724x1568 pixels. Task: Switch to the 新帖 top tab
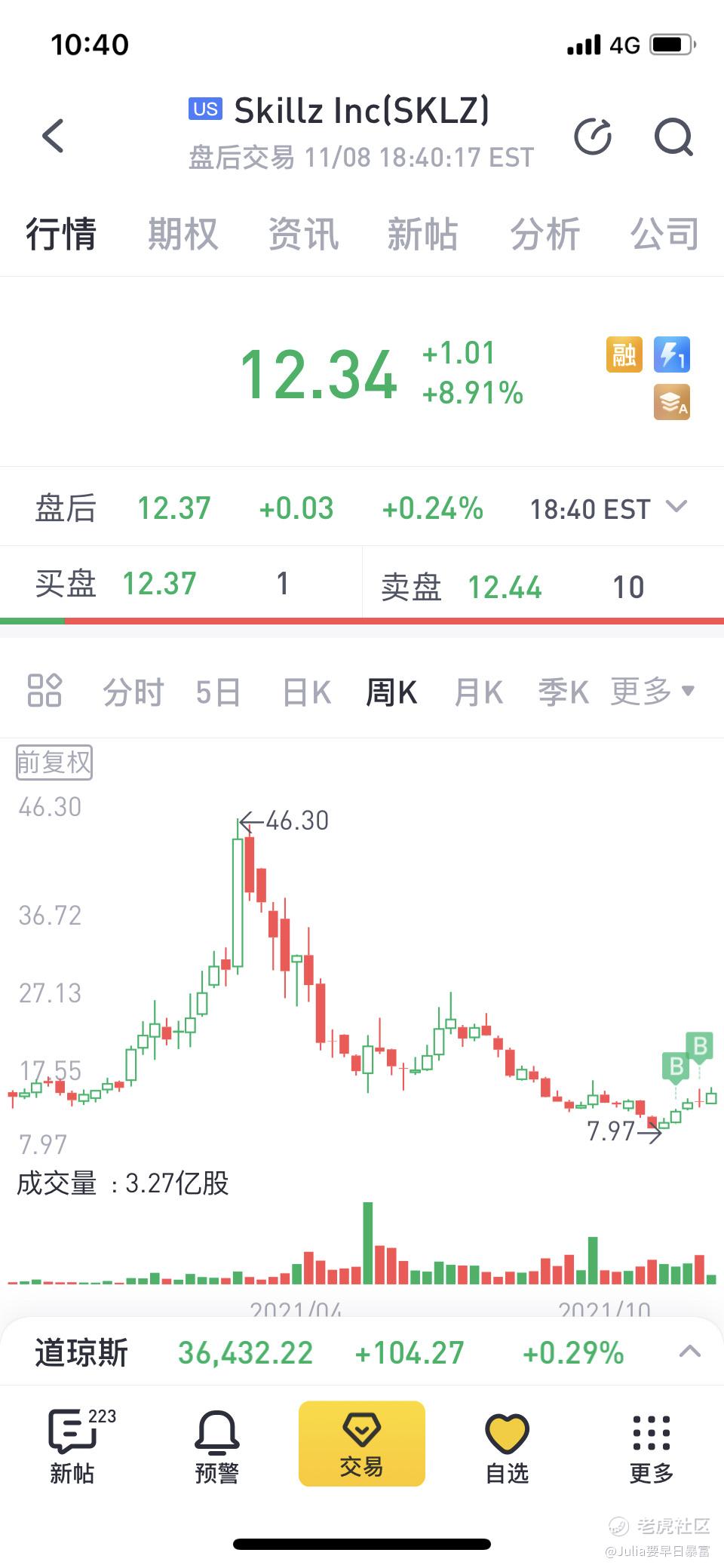tap(422, 234)
